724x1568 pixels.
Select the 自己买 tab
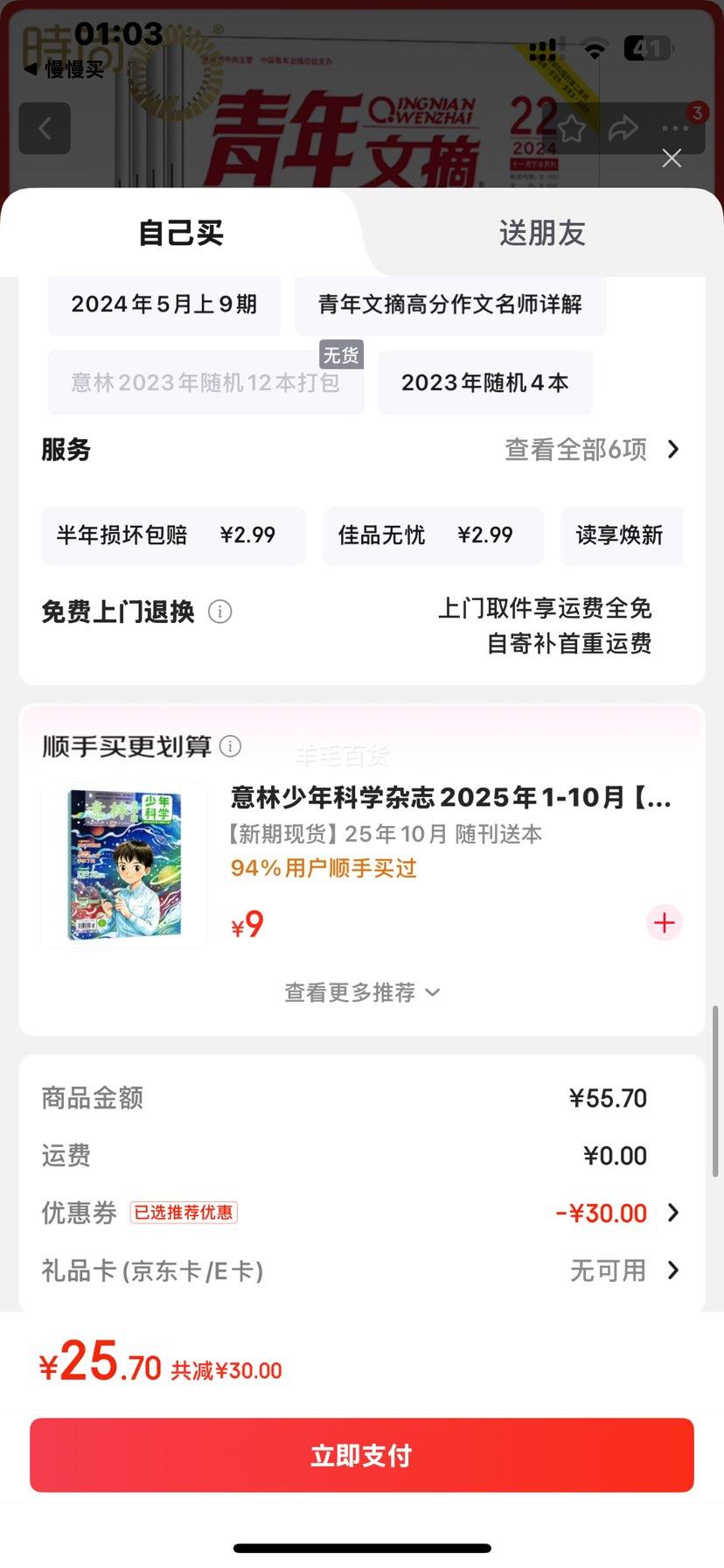(x=181, y=233)
